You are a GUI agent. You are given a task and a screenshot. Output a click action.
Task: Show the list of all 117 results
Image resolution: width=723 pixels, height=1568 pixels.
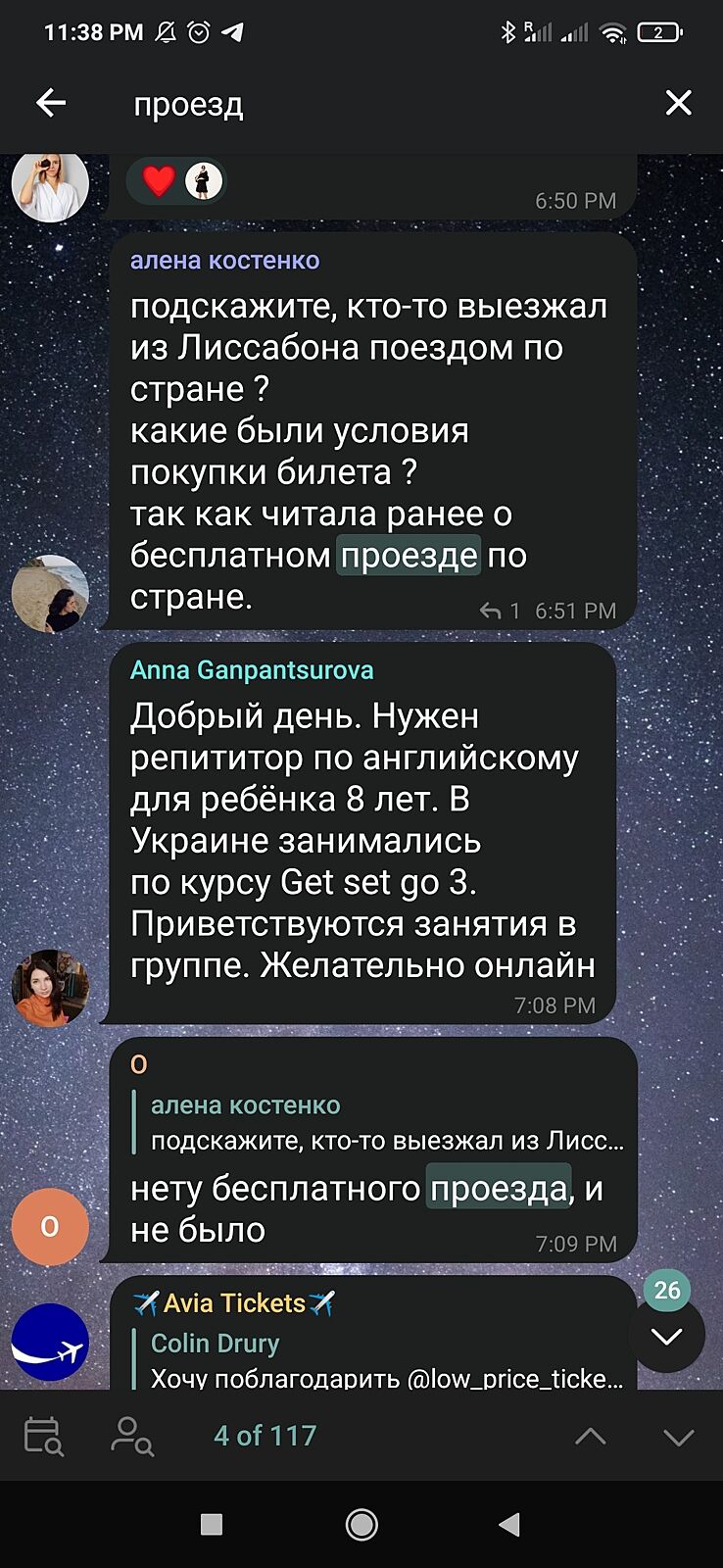[x=265, y=1436]
